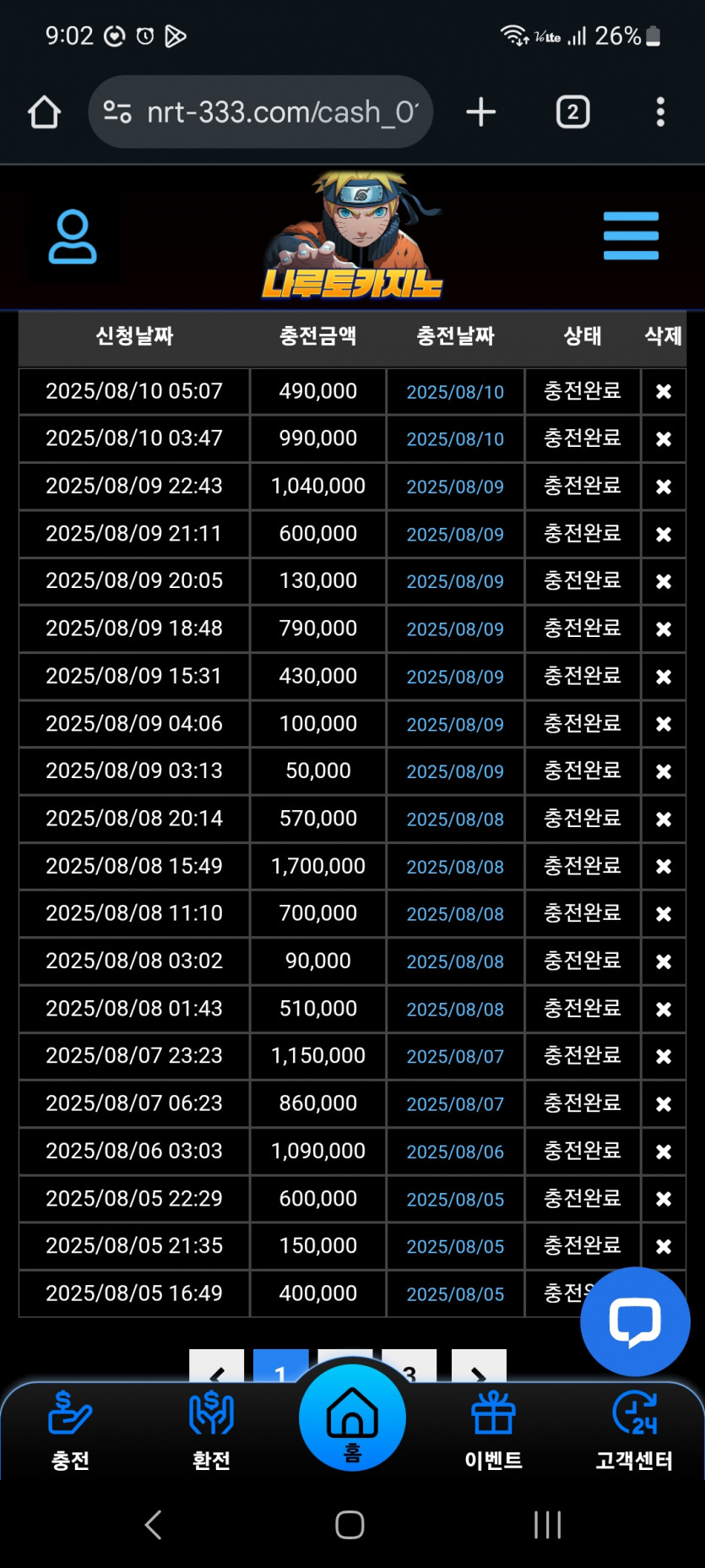The width and height of the screenshot is (705, 1568).
Task: Open the hamburger menu
Action: [631, 236]
